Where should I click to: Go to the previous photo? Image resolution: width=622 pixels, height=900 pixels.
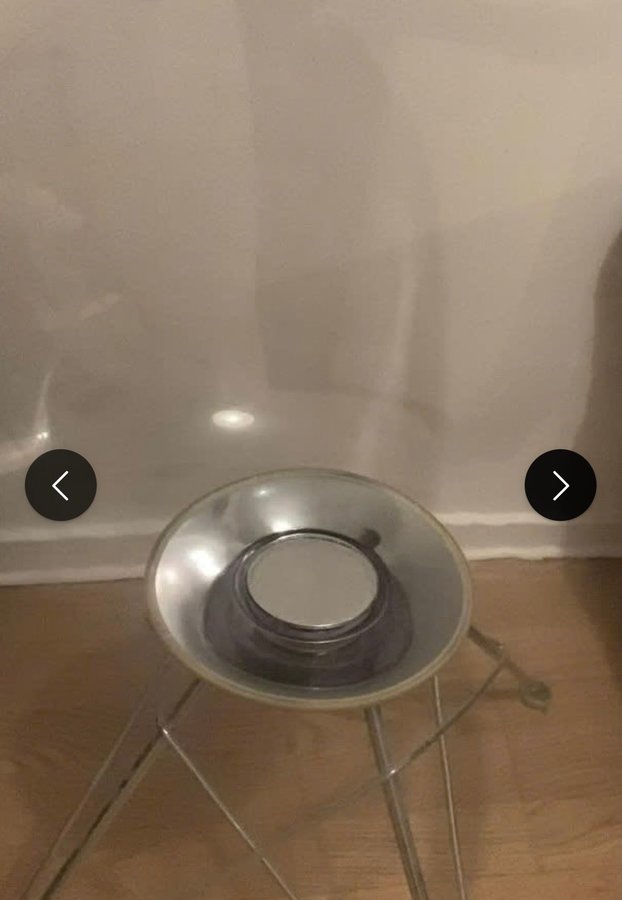[61, 485]
